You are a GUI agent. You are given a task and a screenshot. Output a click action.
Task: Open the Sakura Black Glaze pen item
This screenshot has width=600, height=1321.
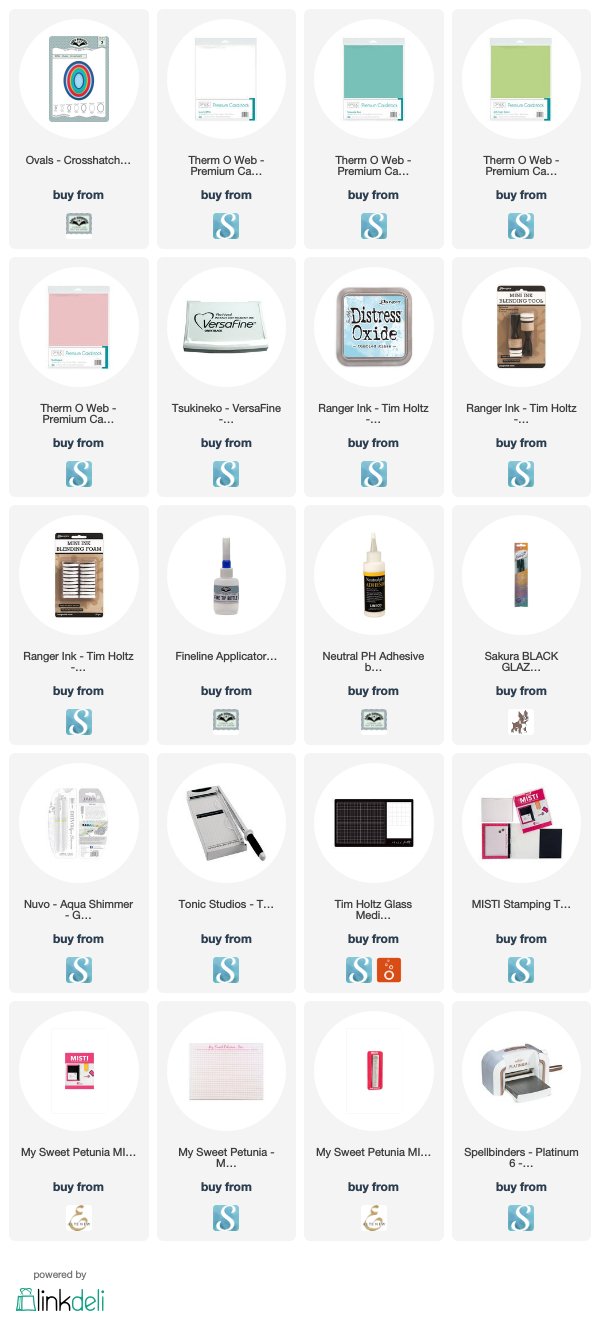coord(521,625)
